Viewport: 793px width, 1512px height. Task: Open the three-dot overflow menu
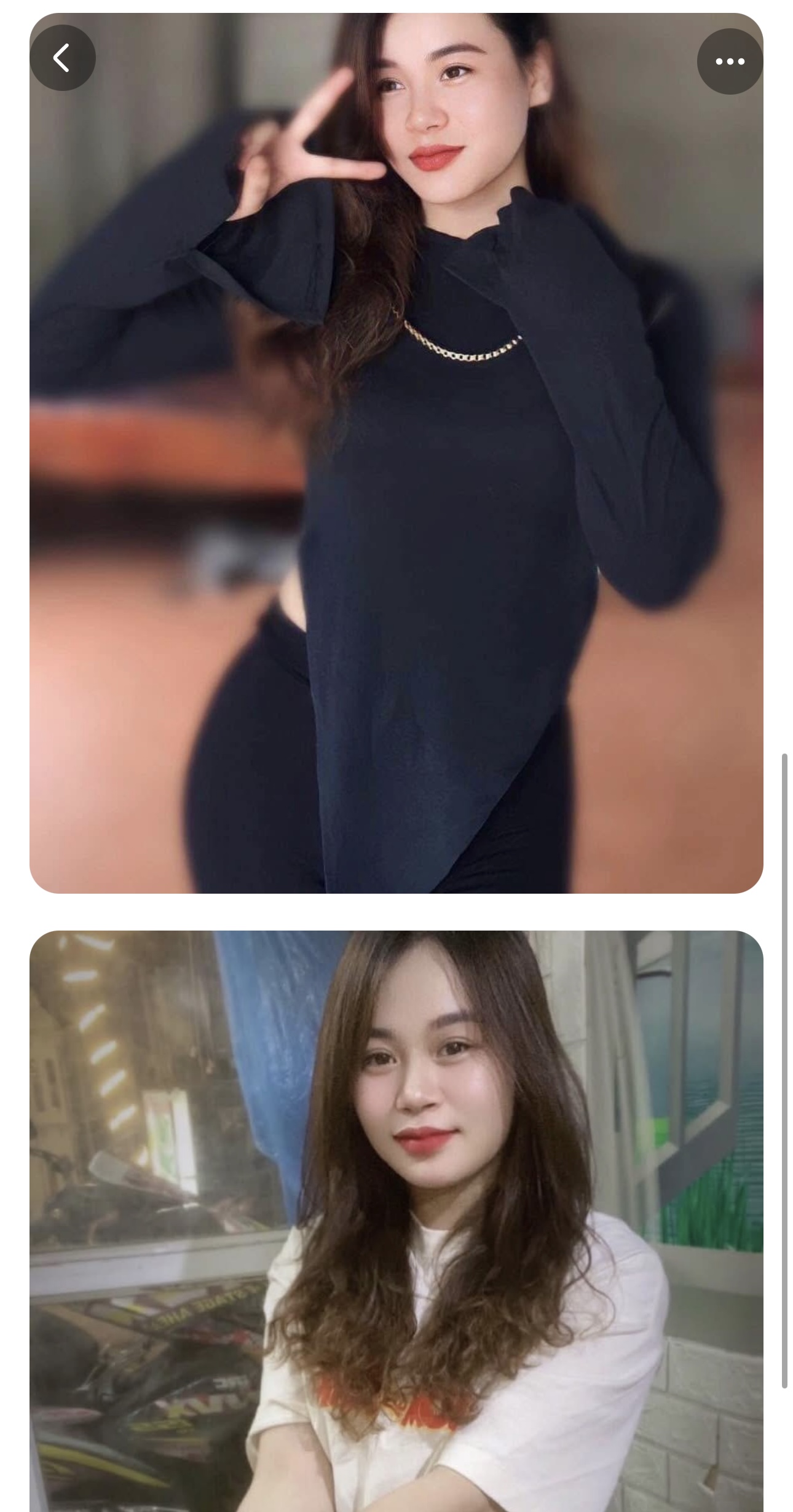pyautogui.click(x=730, y=61)
